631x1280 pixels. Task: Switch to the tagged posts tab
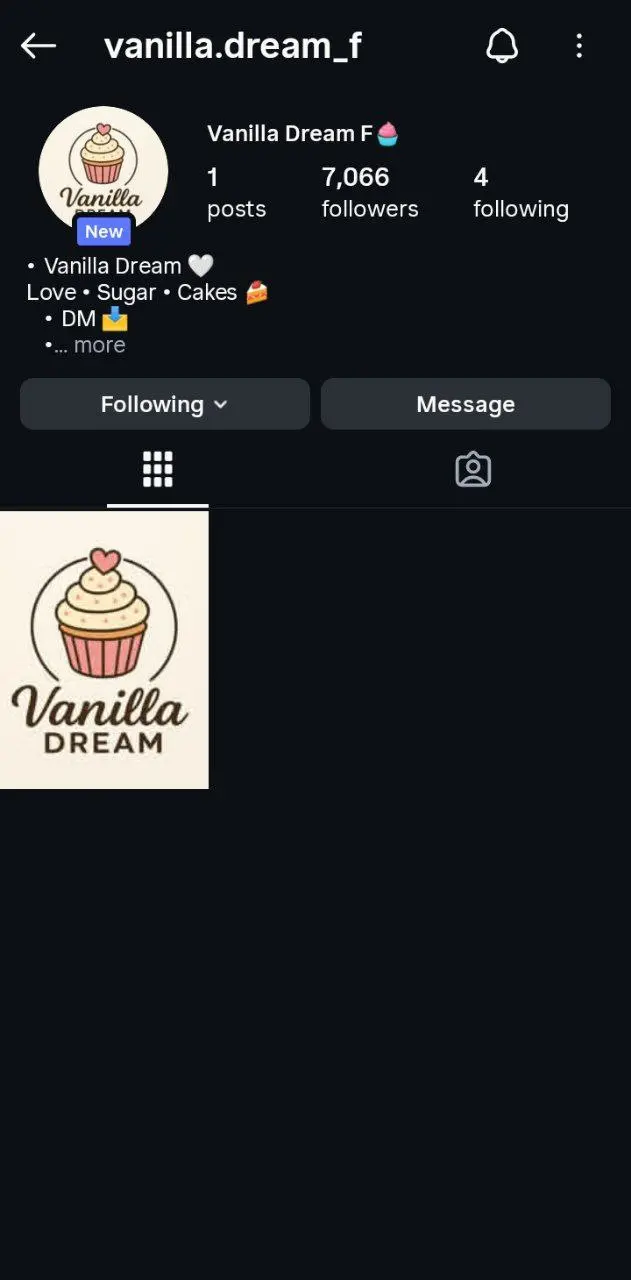[473, 469]
